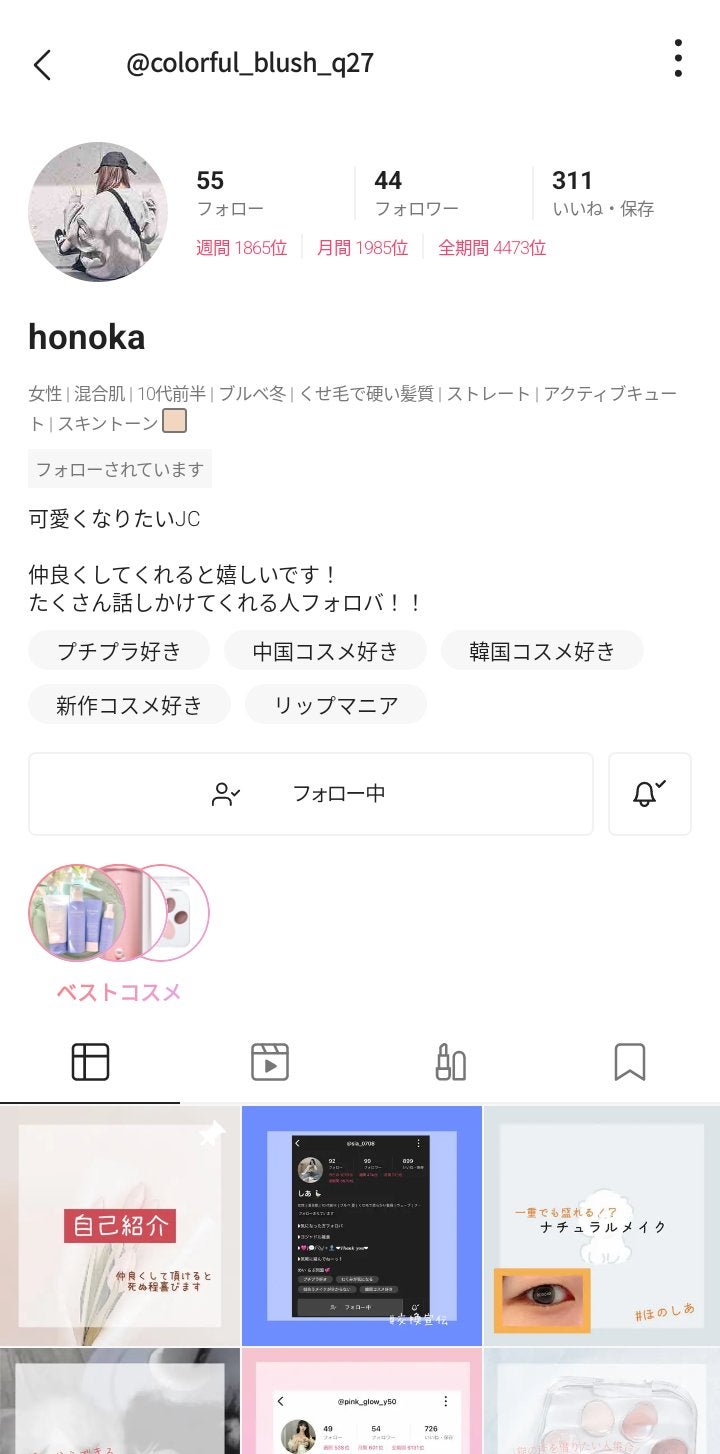
Task: Tap the フォロー中 button to unfollow
Action: click(310, 794)
